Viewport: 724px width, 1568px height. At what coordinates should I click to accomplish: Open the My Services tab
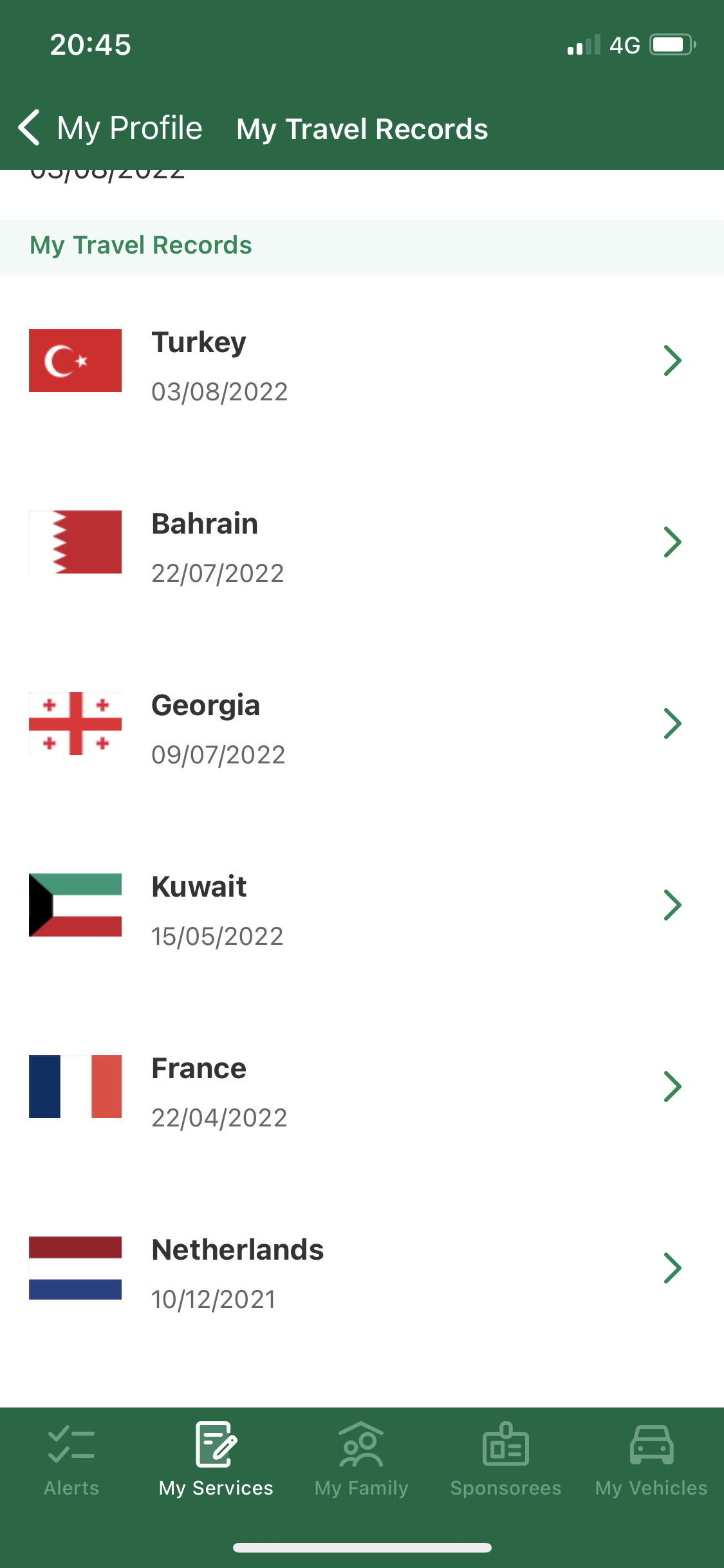(216, 1459)
